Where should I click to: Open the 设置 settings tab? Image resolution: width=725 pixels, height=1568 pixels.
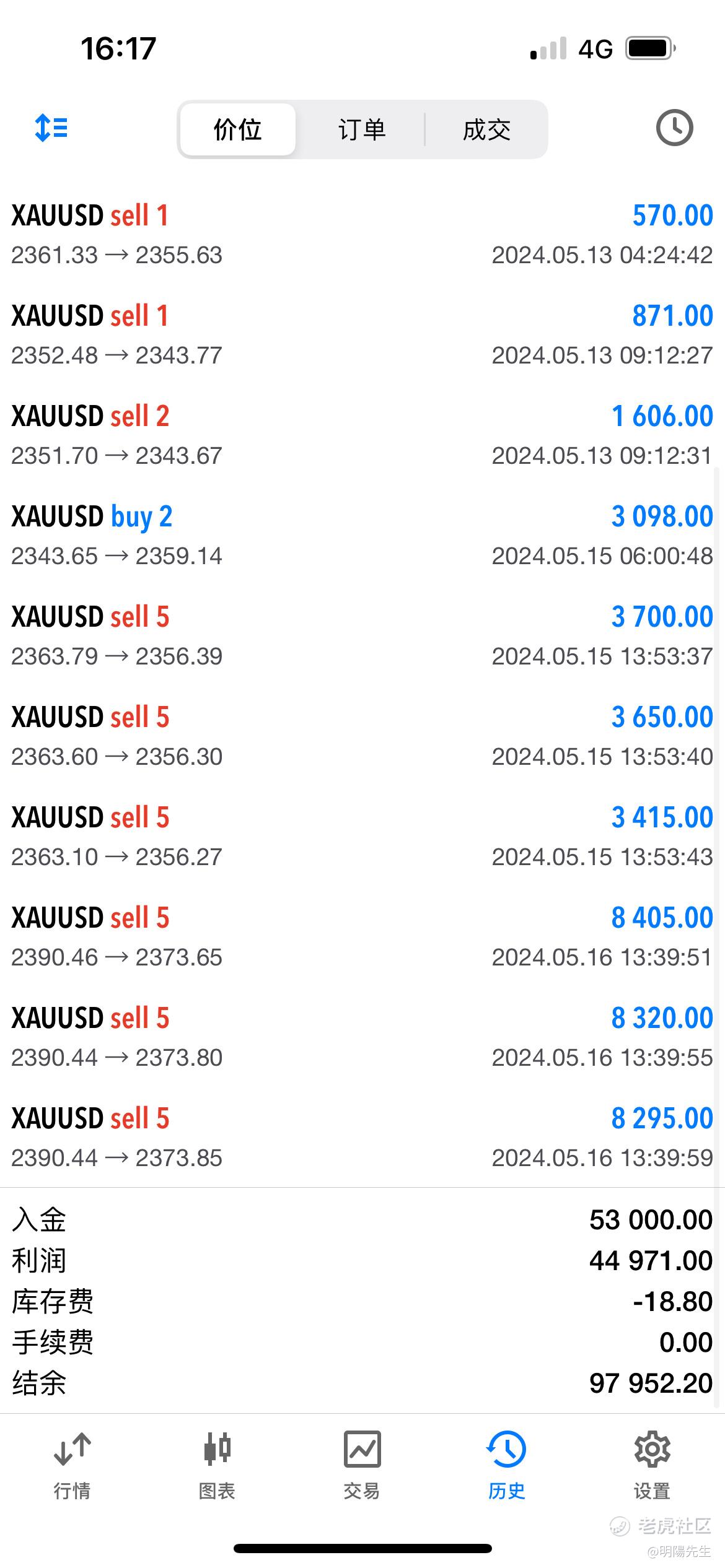tap(652, 1465)
